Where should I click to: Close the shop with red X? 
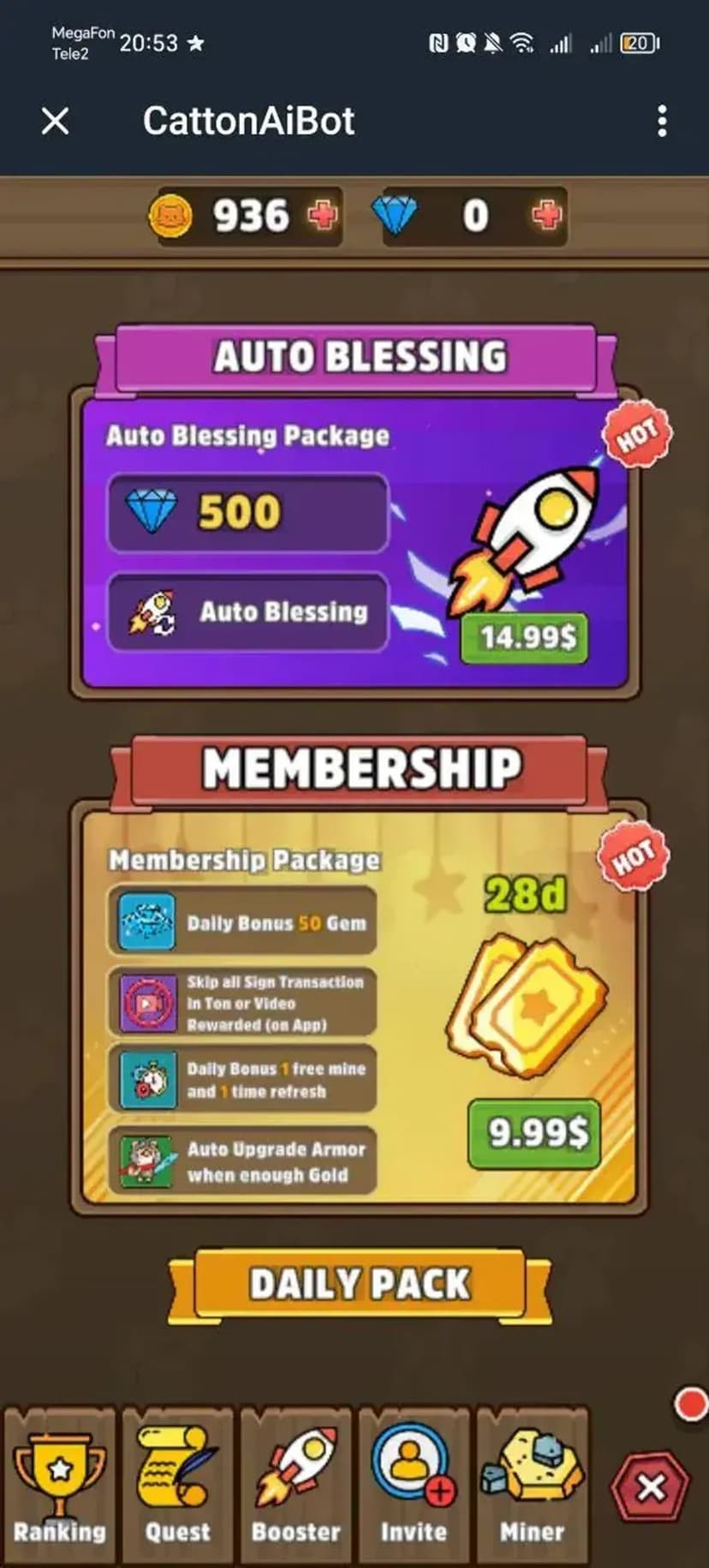point(650,1488)
